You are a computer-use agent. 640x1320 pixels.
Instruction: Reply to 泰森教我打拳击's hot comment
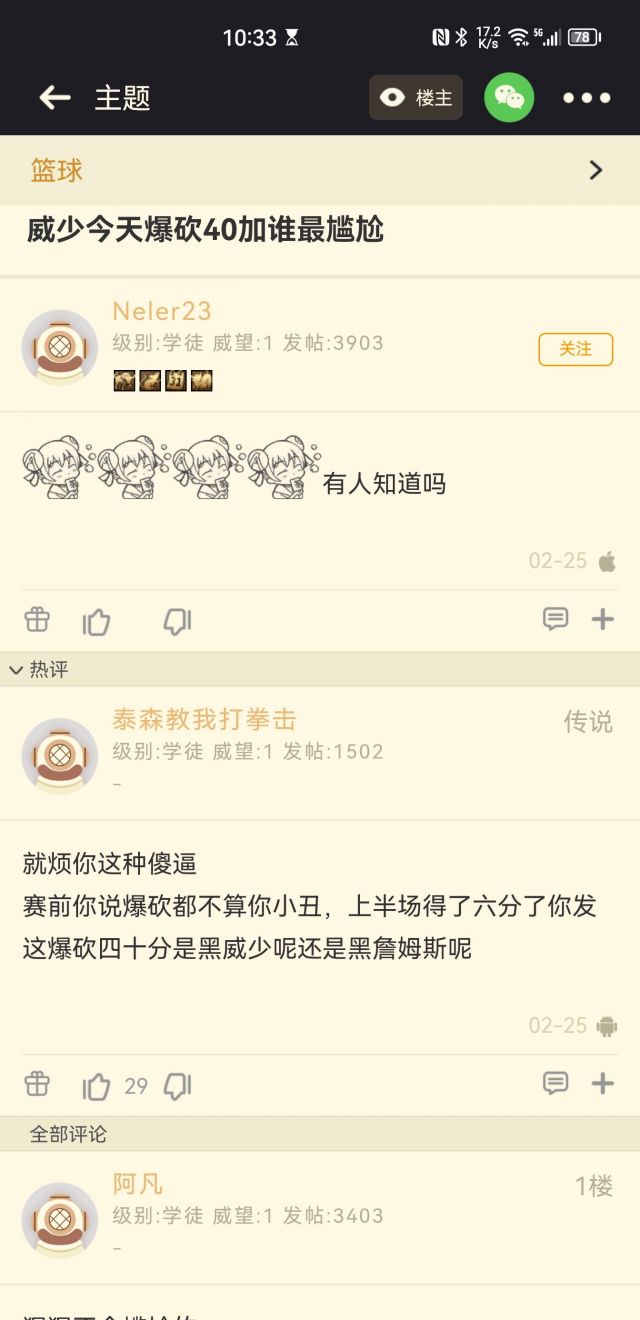click(556, 1083)
